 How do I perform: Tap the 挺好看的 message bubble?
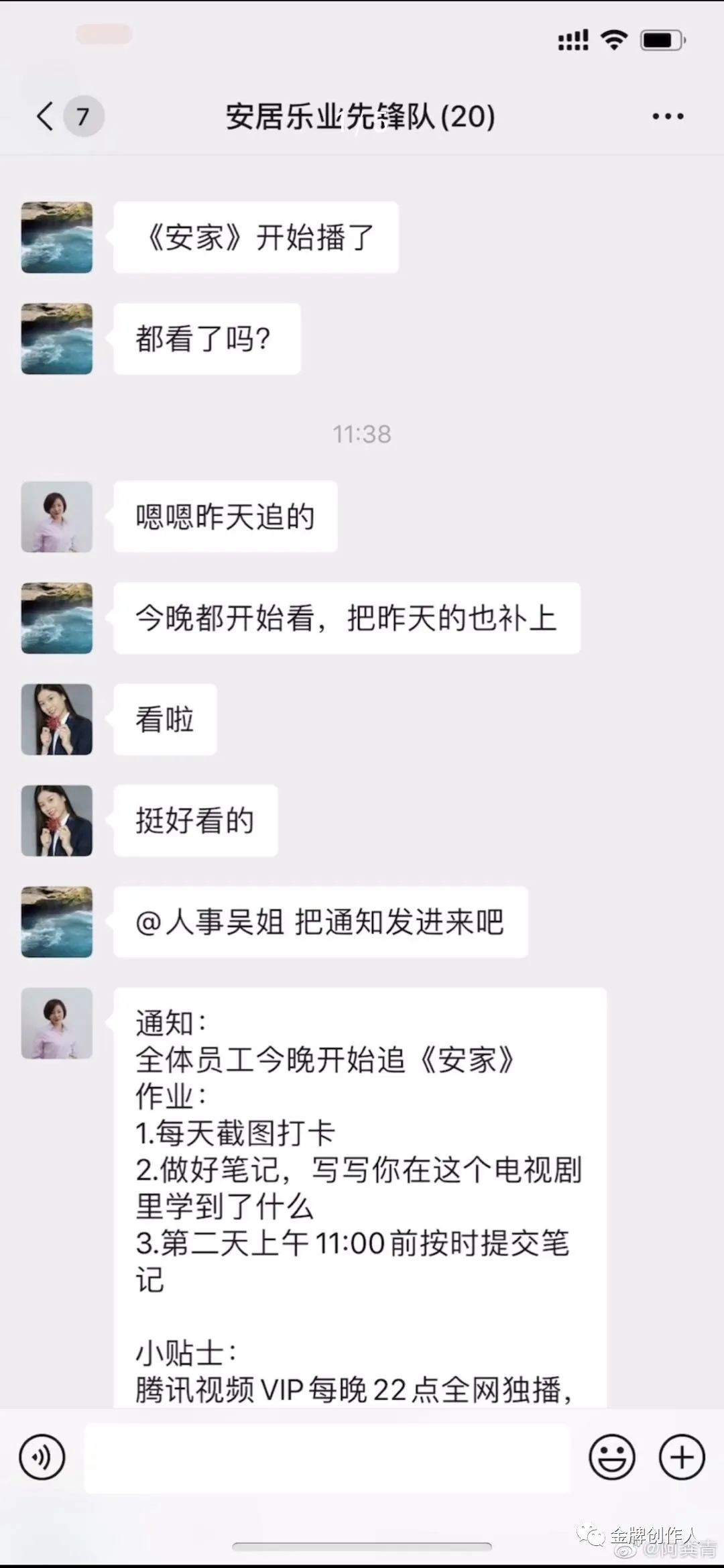[194, 820]
